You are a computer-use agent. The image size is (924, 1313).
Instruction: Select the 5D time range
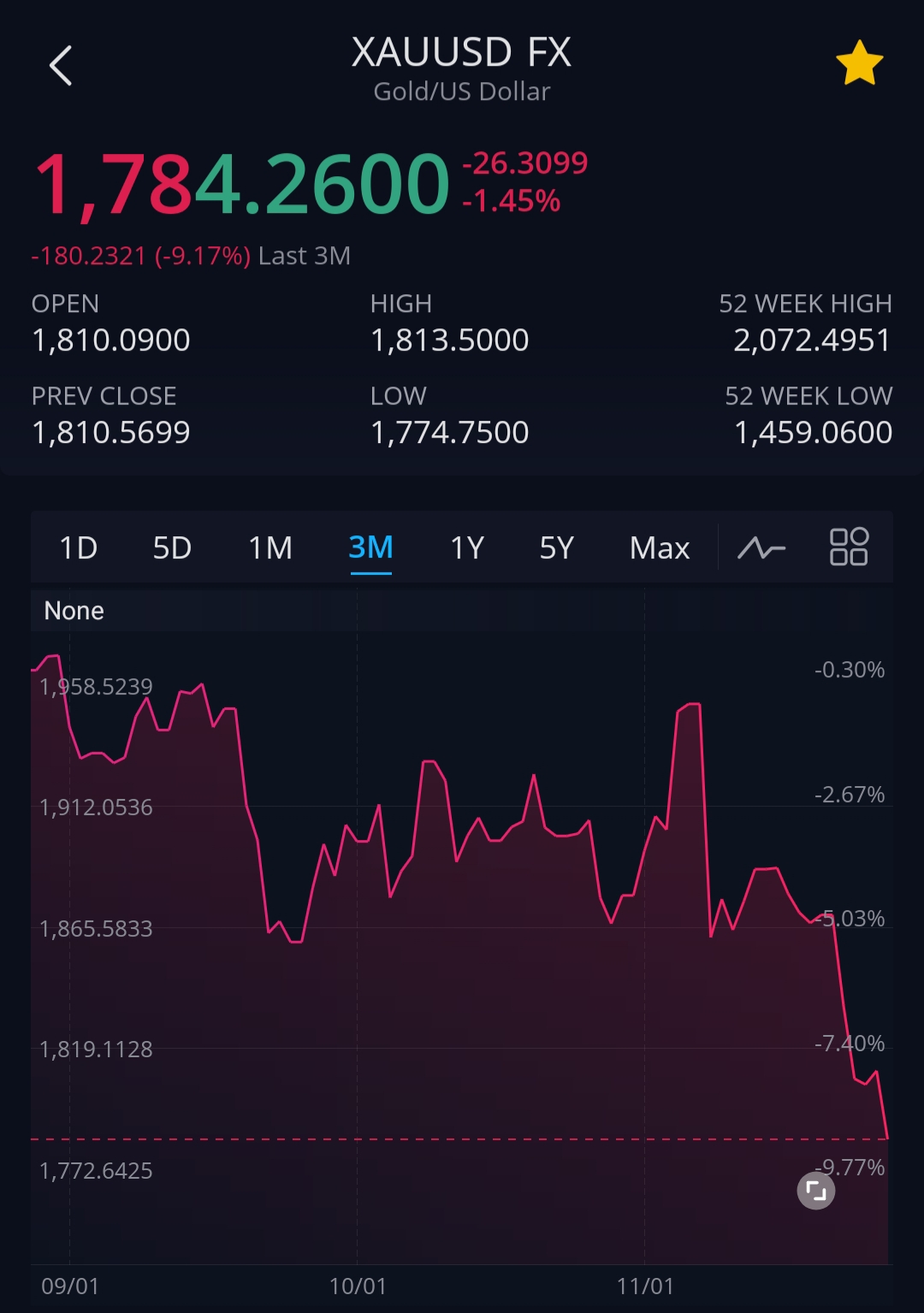click(172, 547)
